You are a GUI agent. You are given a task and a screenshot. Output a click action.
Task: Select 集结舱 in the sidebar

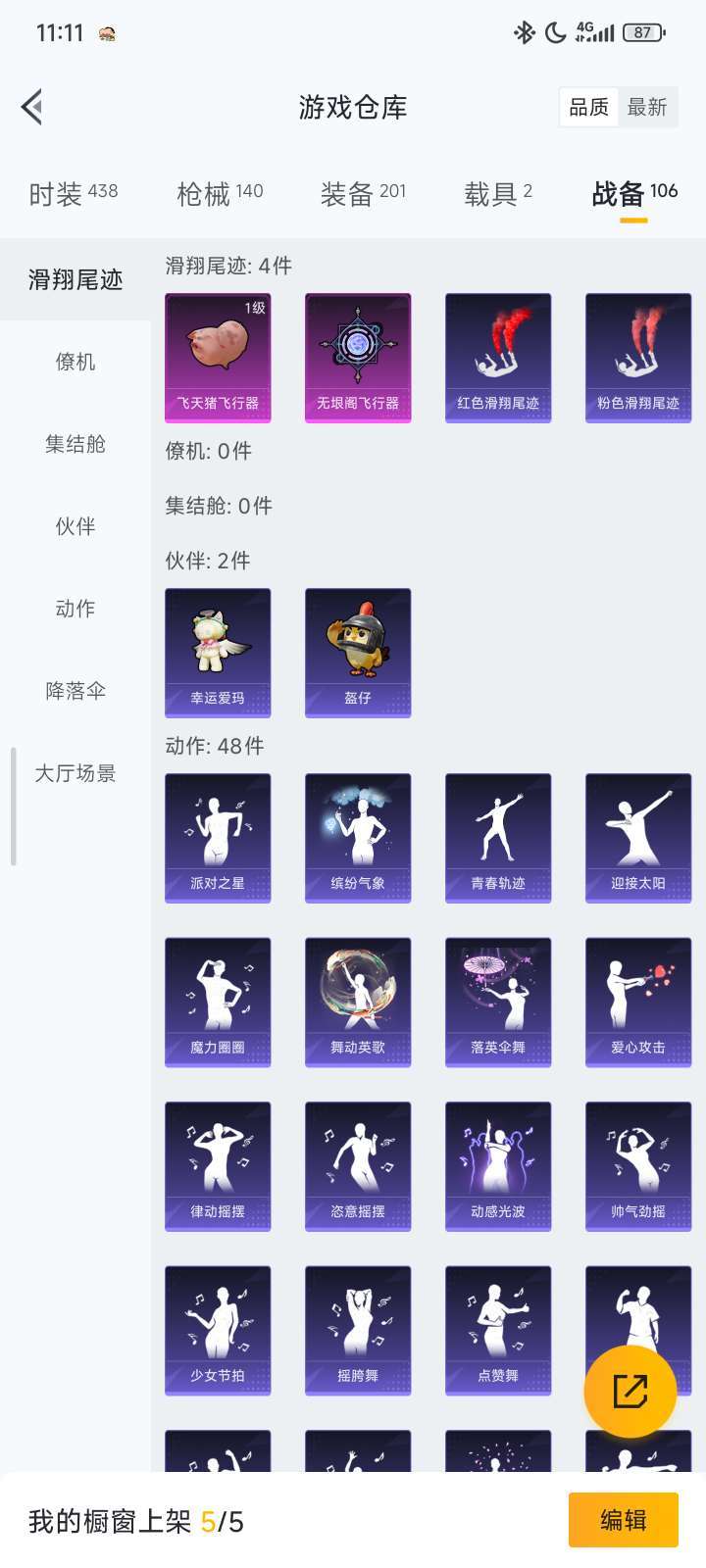tap(76, 444)
